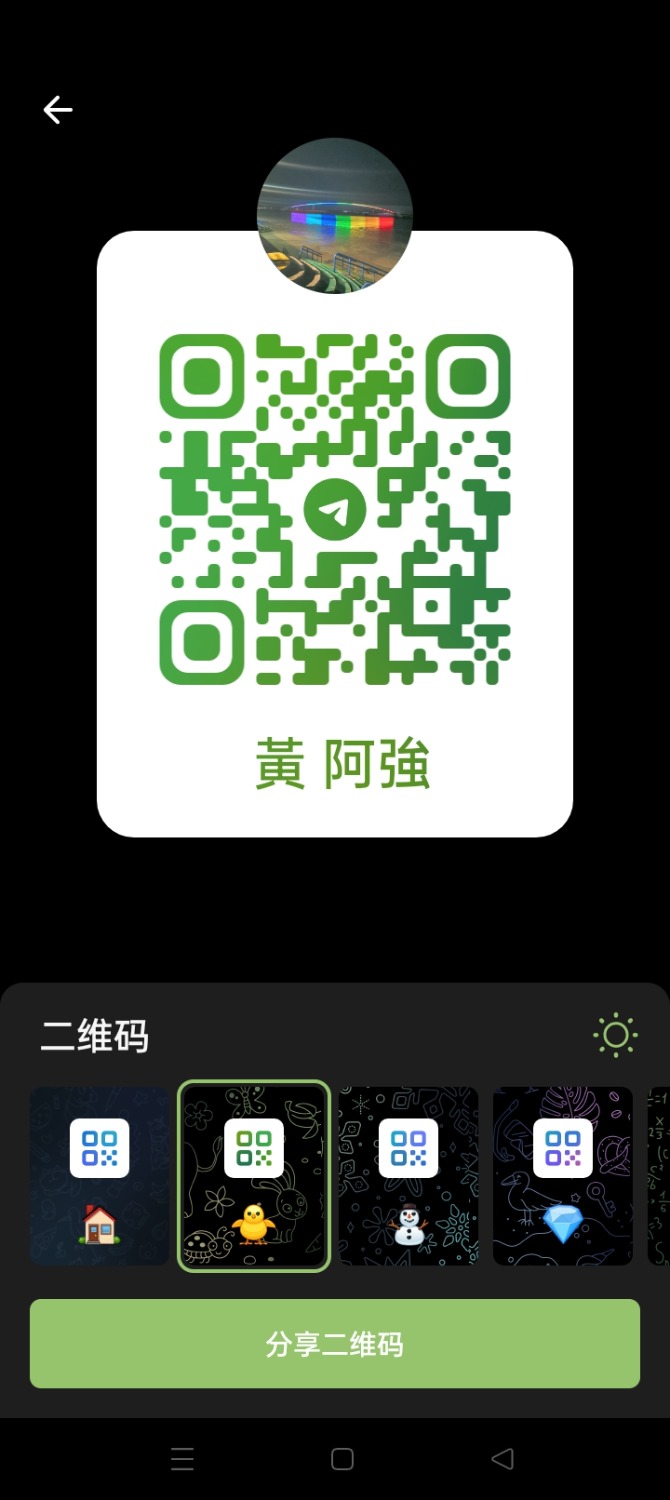Return to the system home screen
The height and width of the screenshot is (1500, 670).
[342, 1459]
